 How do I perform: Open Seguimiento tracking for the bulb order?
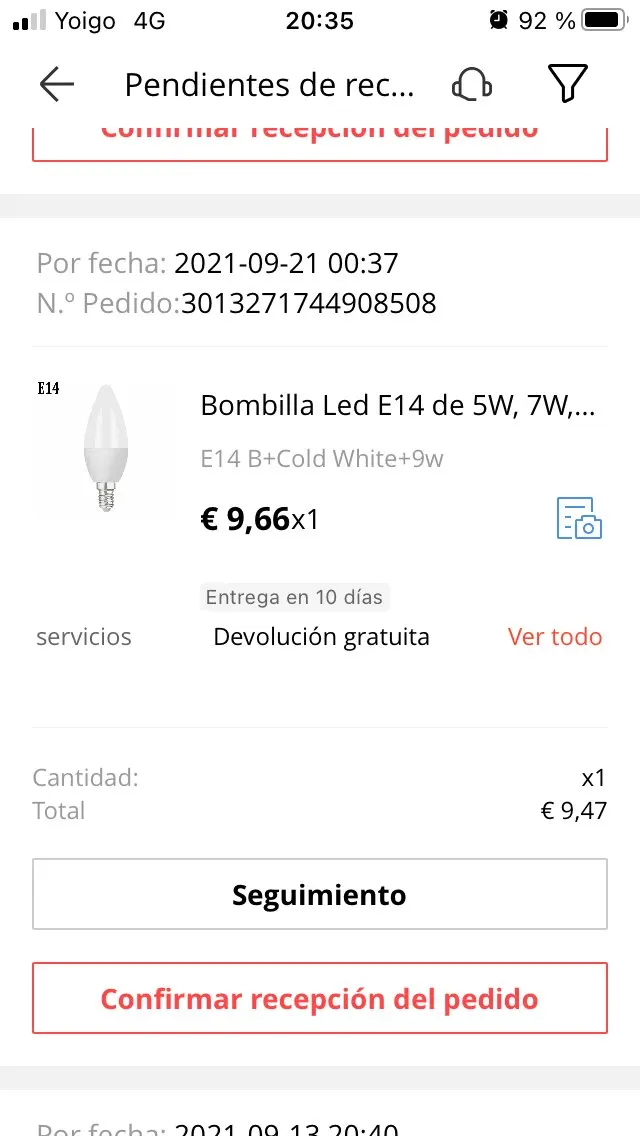pos(320,894)
